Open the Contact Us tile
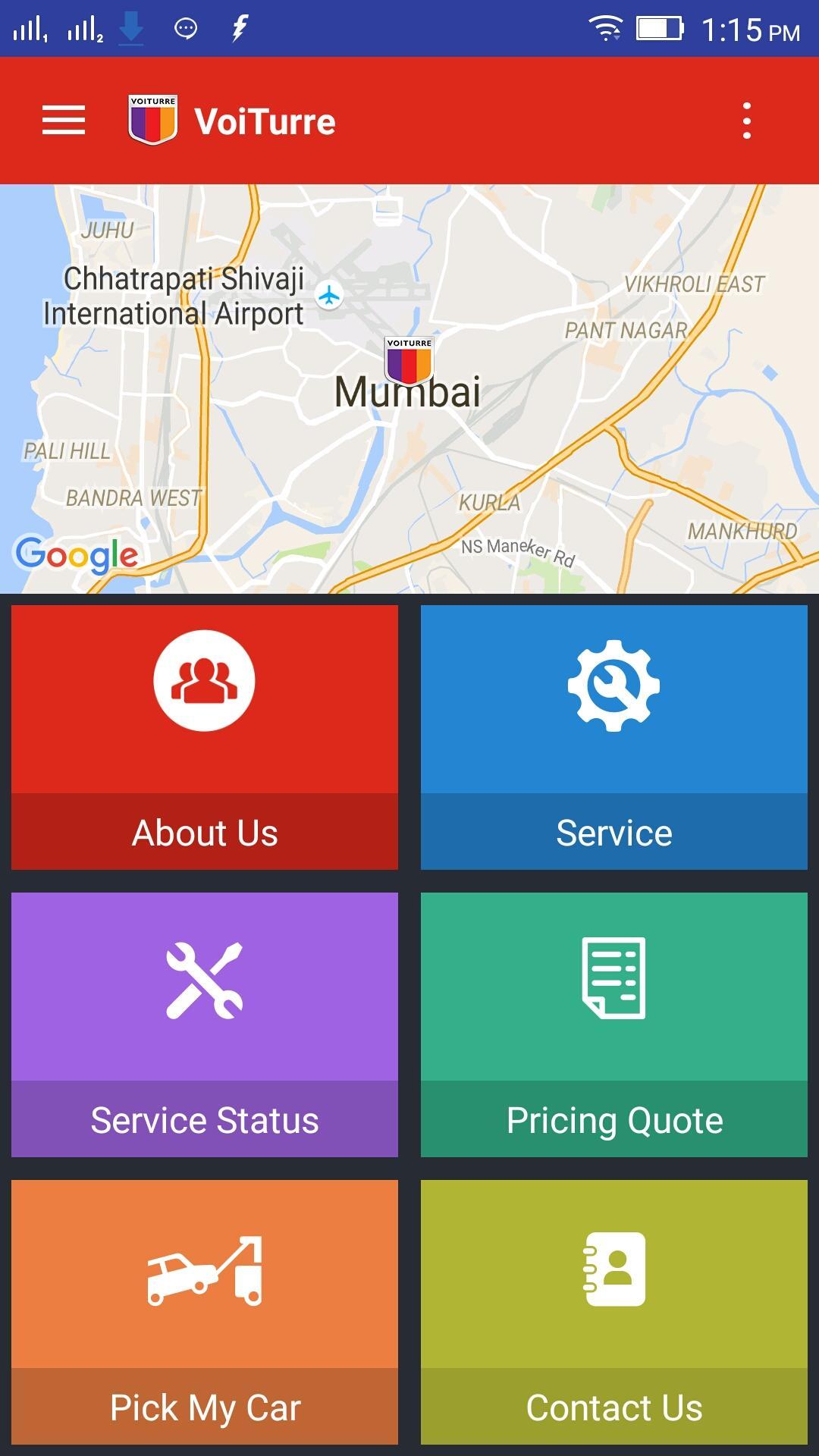This screenshot has height=1456, width=819. (x=613, y=1311)
